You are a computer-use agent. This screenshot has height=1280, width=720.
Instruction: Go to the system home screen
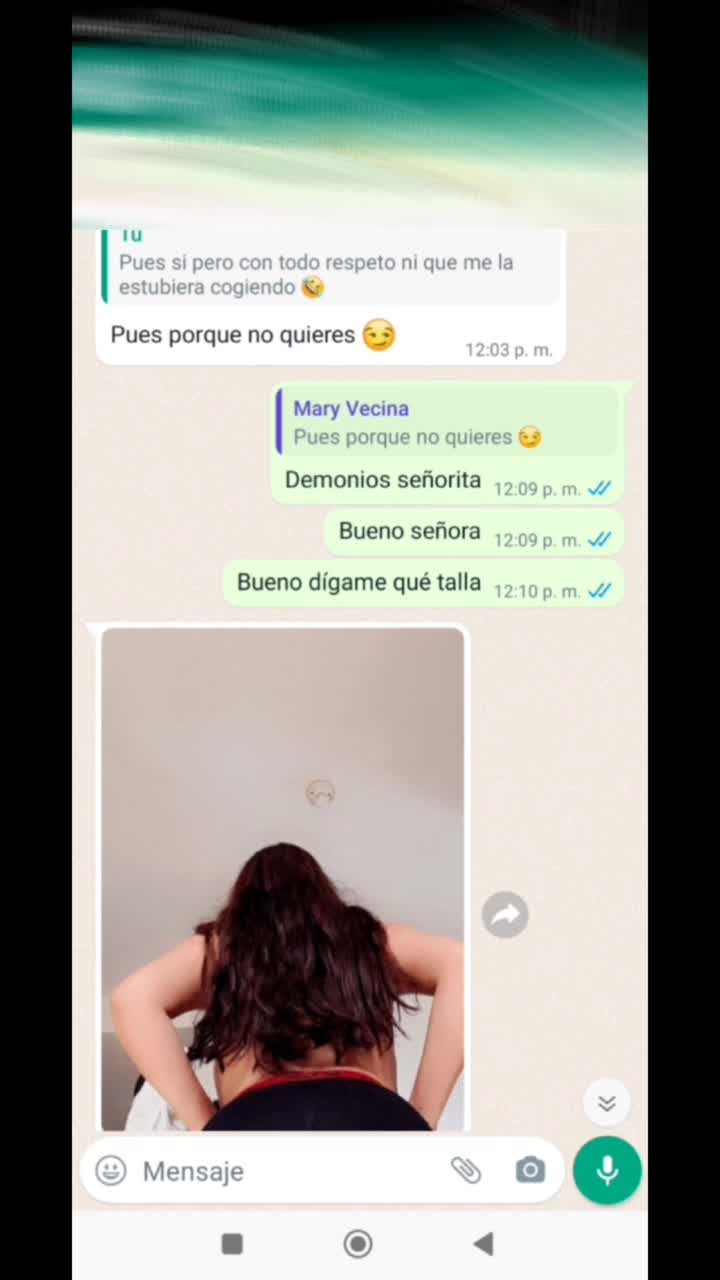pyautogui.click(x=358, y=1244)
